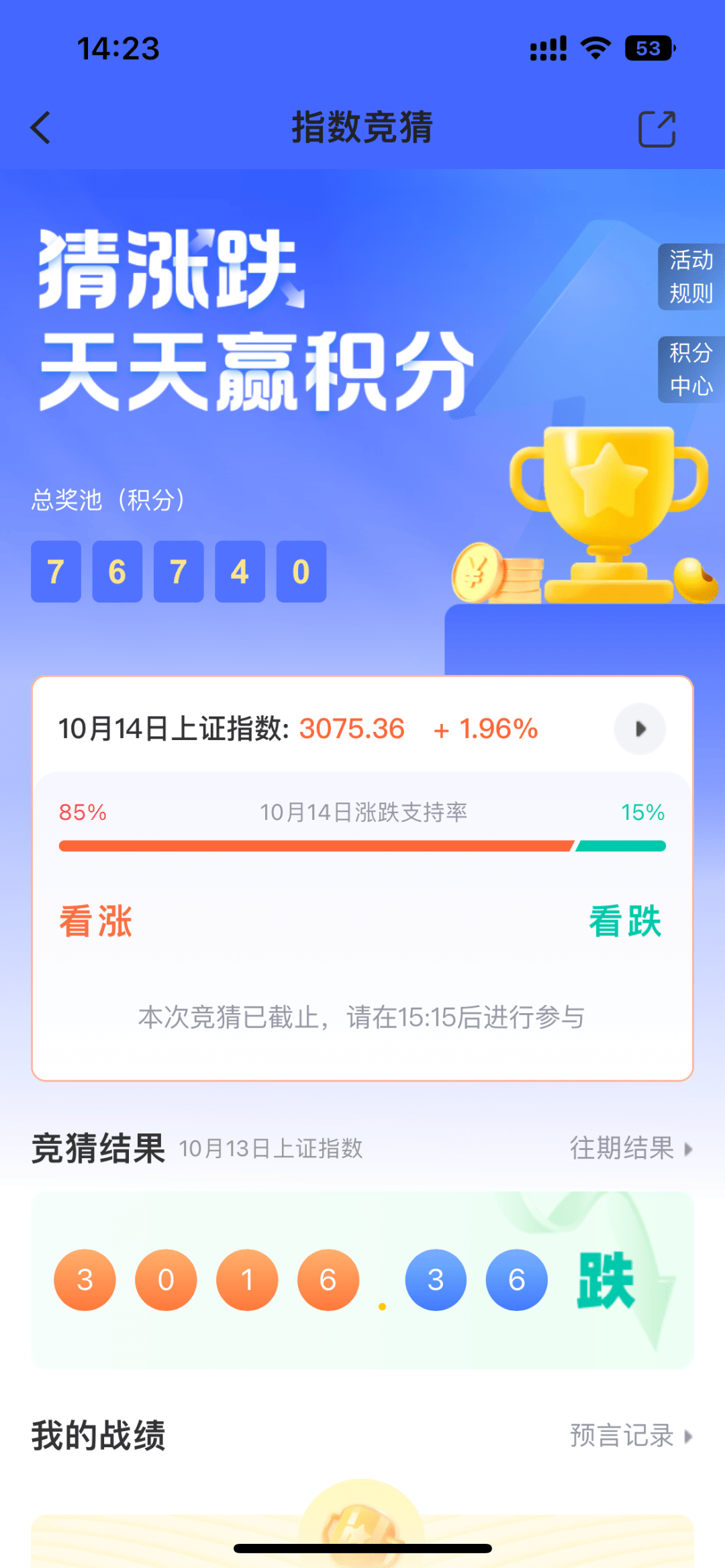Tap the arrow next to 上证指数 quote
725x1568 pixels.
(640, 729)
